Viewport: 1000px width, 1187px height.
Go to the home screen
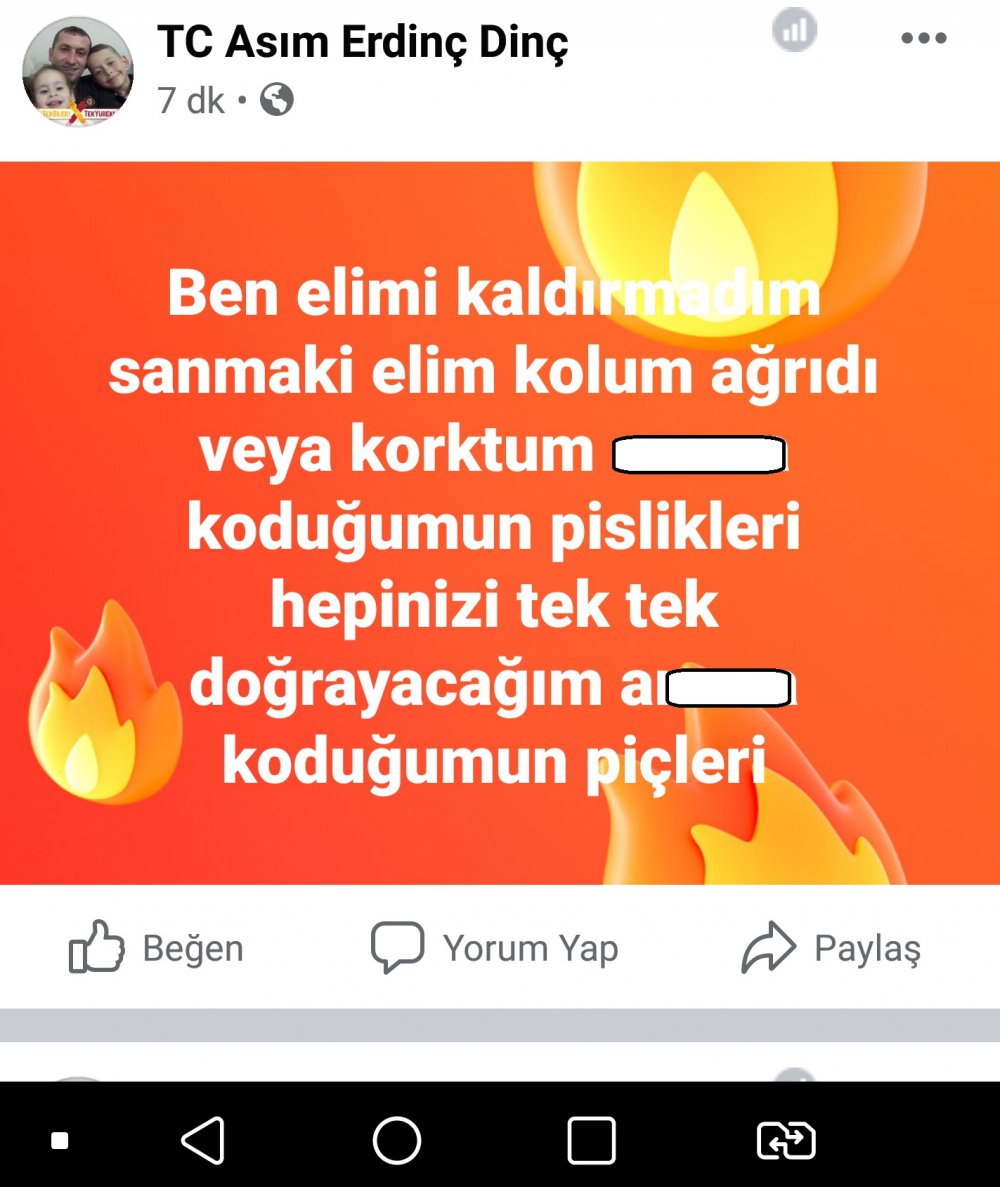tap(397, 1140)
